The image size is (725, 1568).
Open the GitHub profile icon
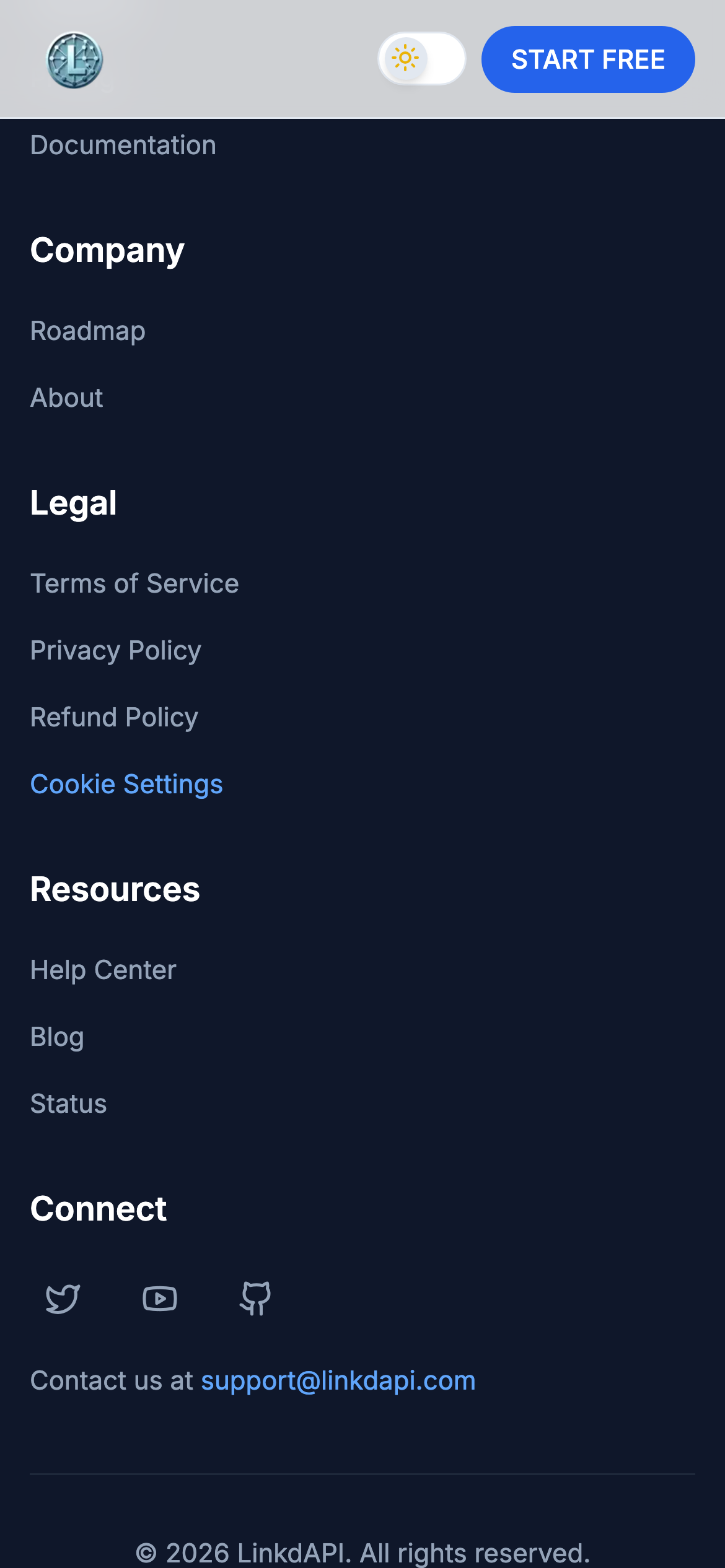[255, 1298]
